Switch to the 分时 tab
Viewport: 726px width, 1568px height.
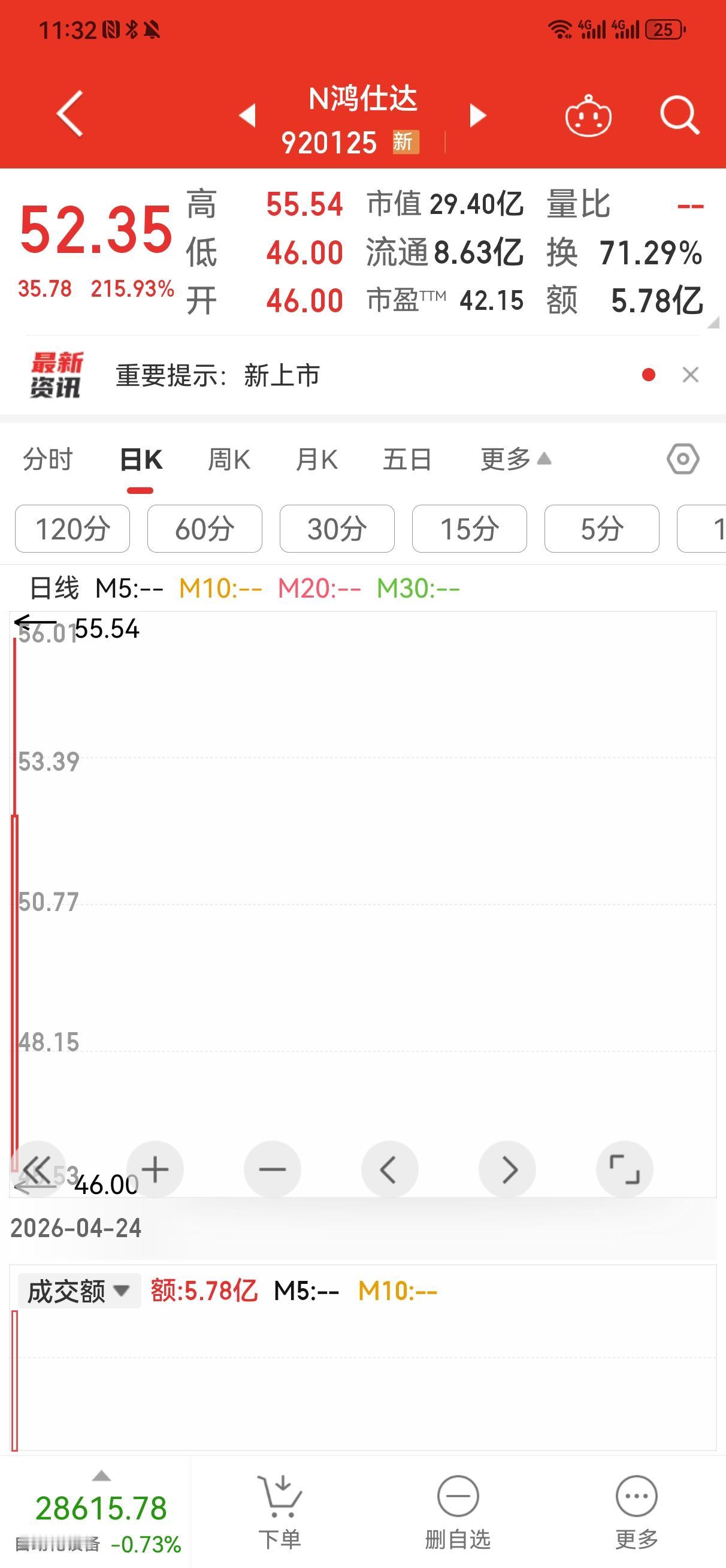[48, 459]
